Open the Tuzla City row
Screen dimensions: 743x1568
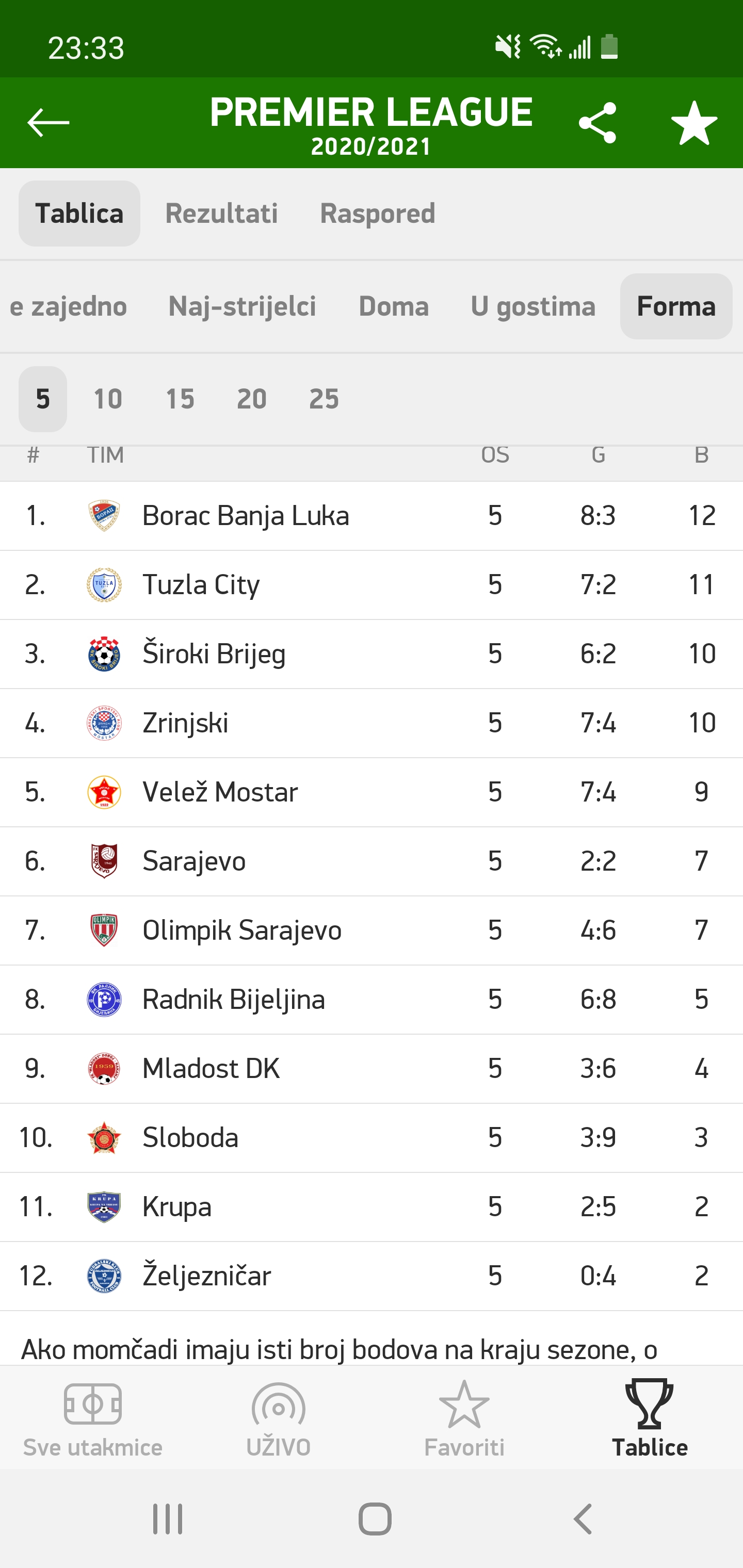click(x=372, y=585)
